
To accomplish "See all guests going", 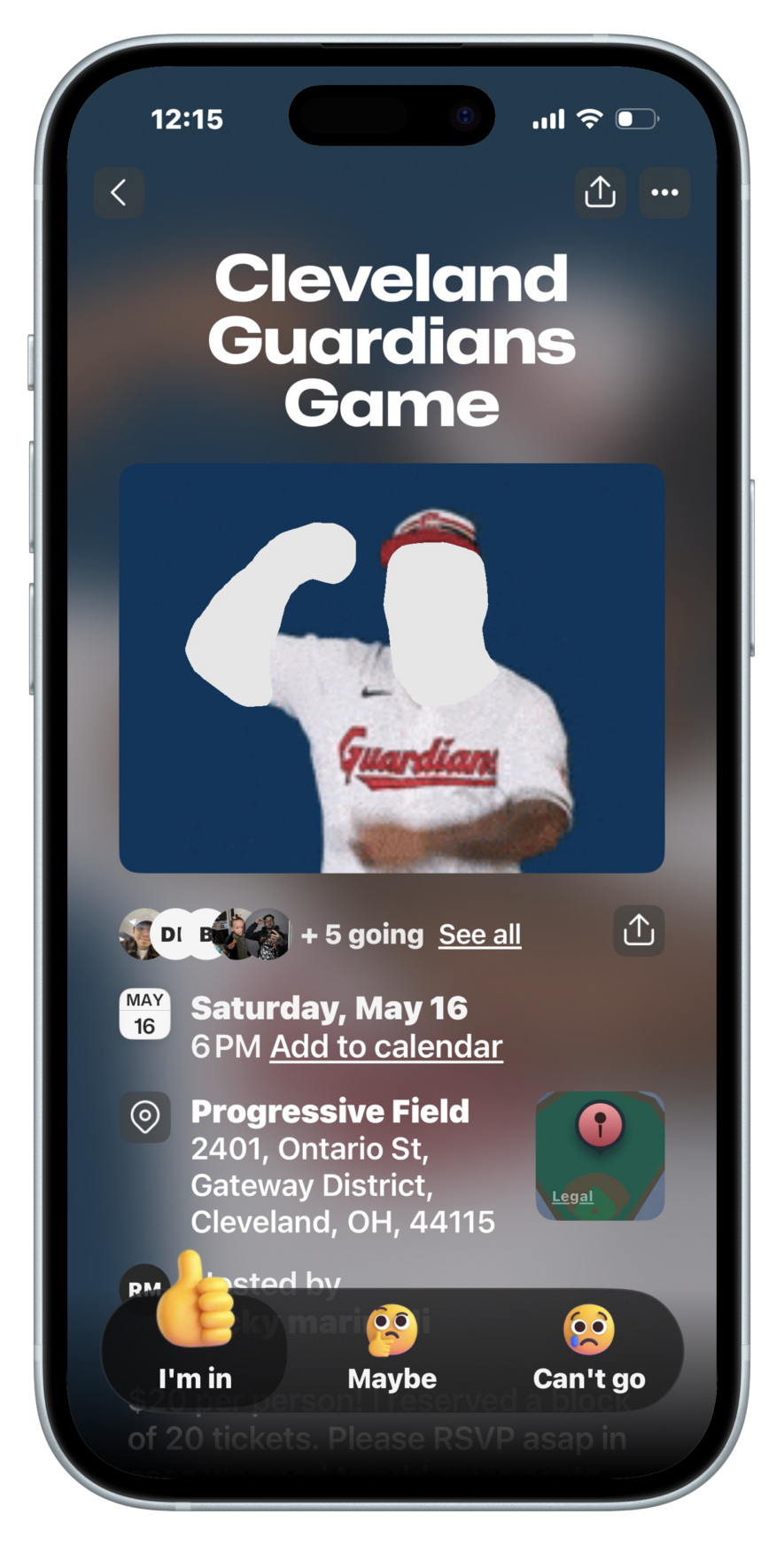I will [479, 935].
